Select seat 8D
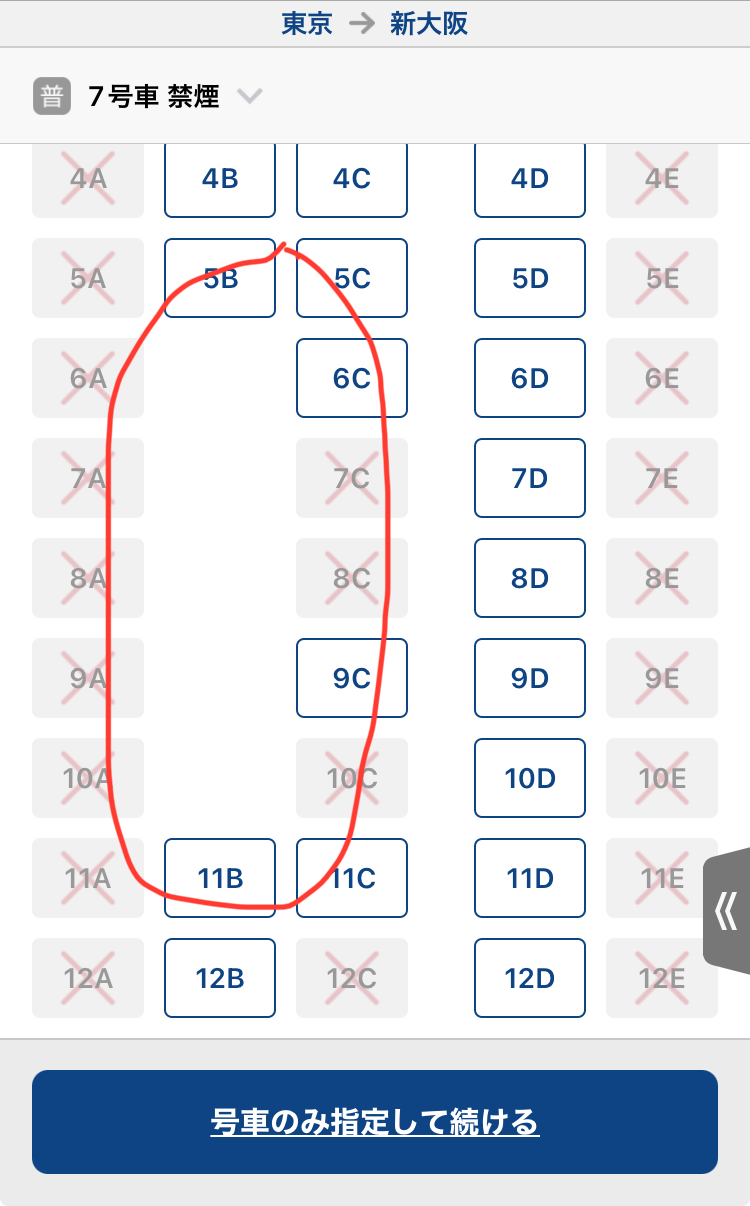The image size is (750, 1206). click(530, 578)
